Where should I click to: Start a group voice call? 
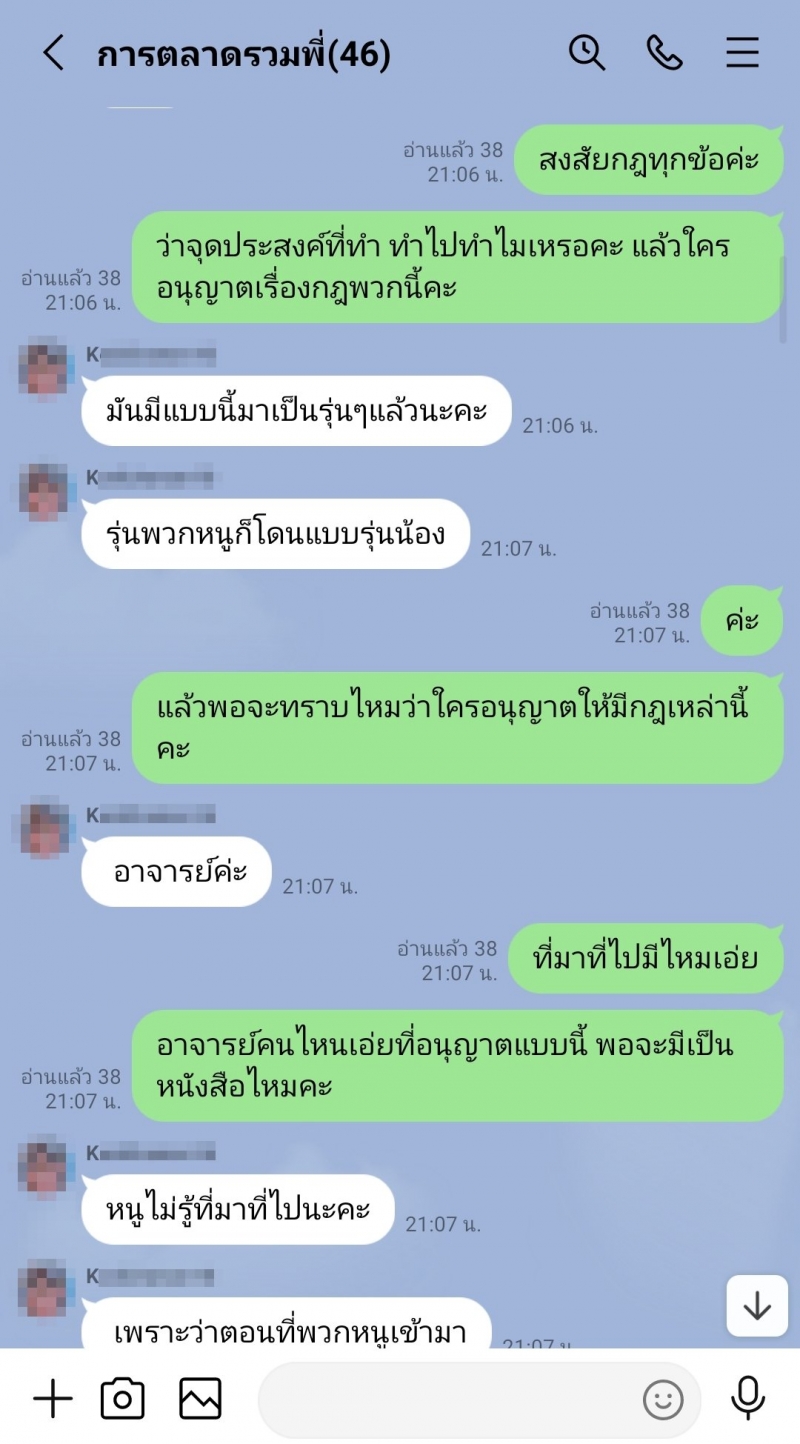(664, 53)
